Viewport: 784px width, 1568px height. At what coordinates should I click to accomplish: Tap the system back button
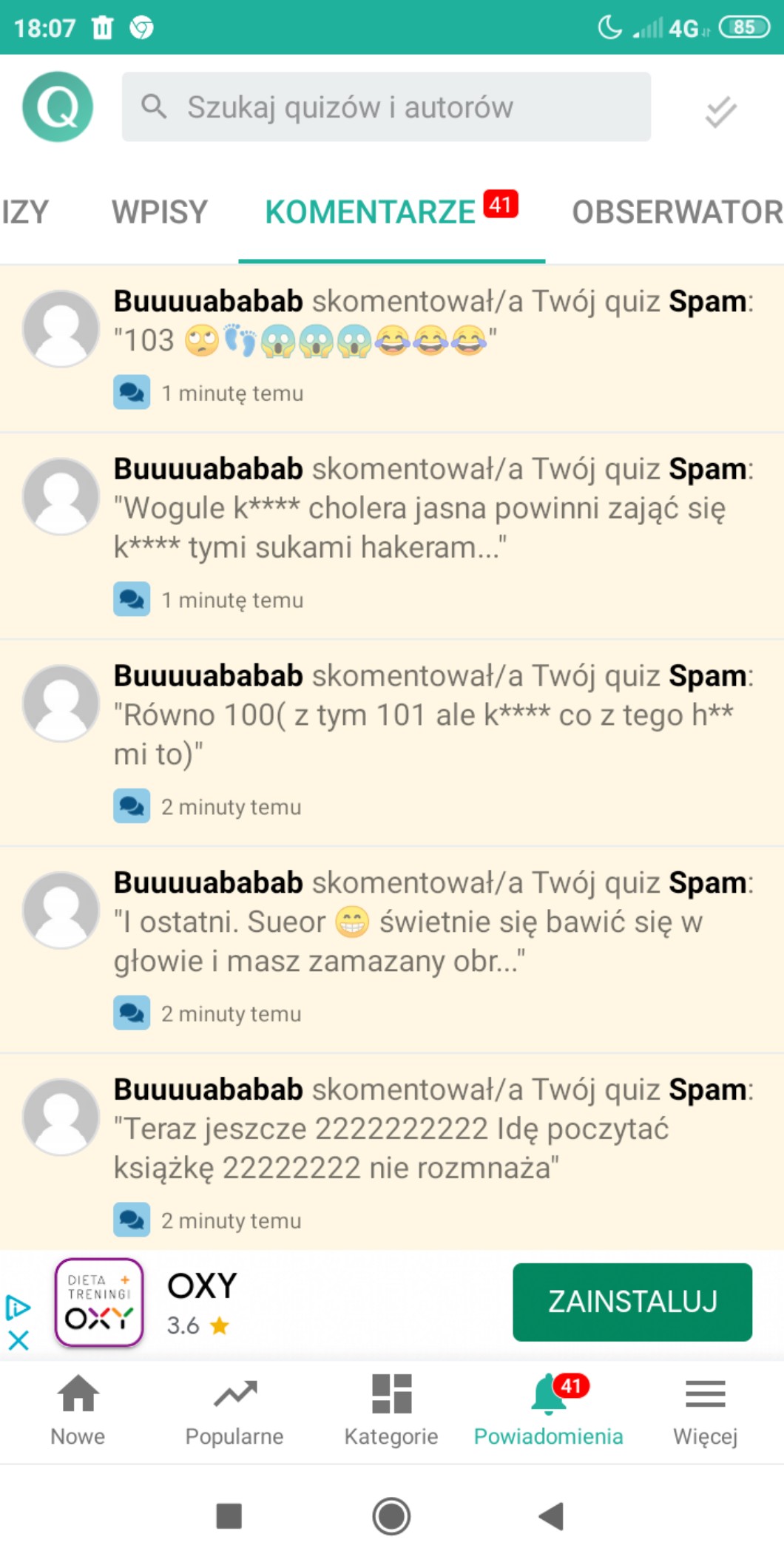(x=551, y=1516)
